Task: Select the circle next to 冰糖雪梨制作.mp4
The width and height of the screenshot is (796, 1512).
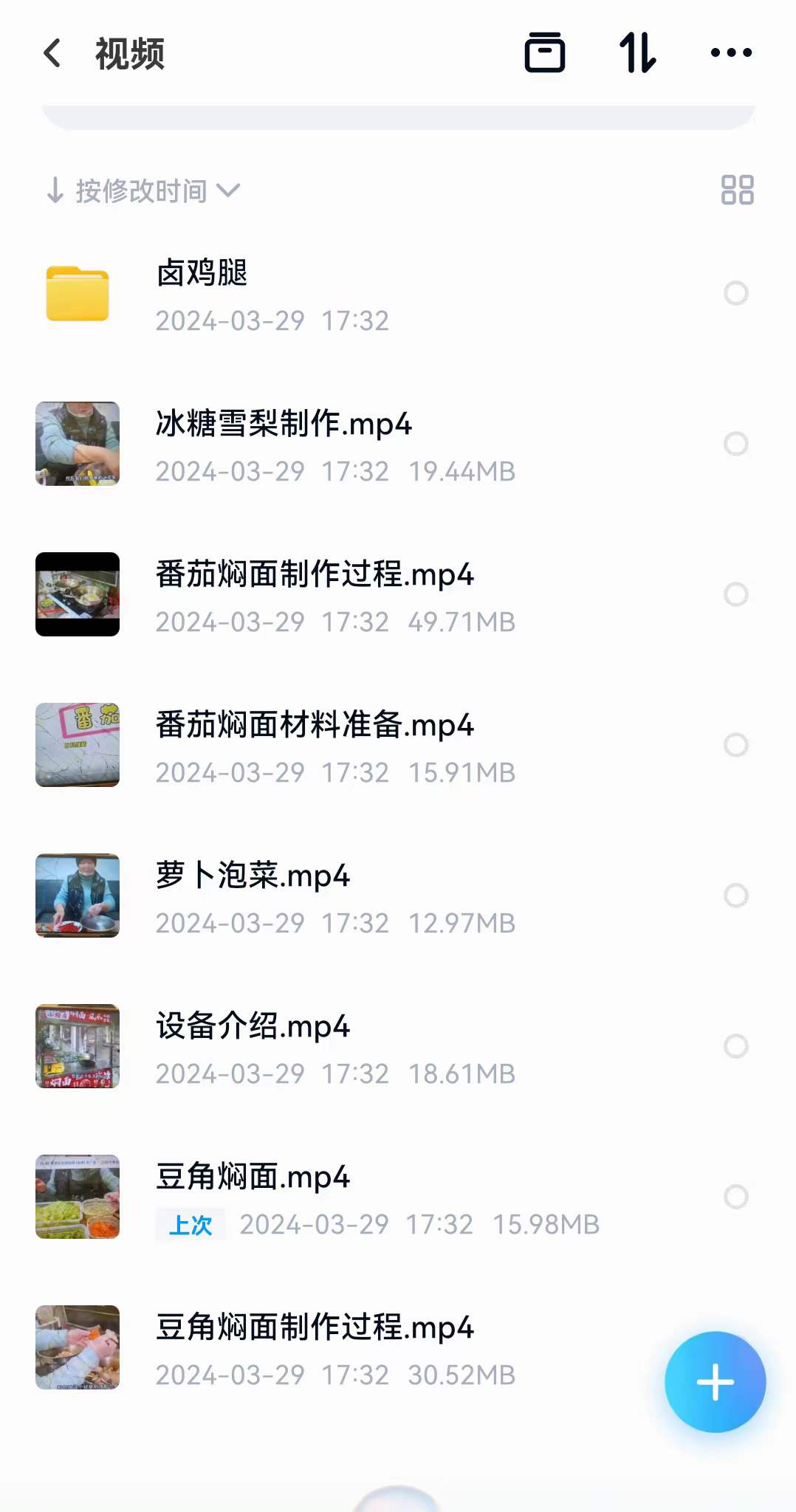Action: (x=736, y=444)
